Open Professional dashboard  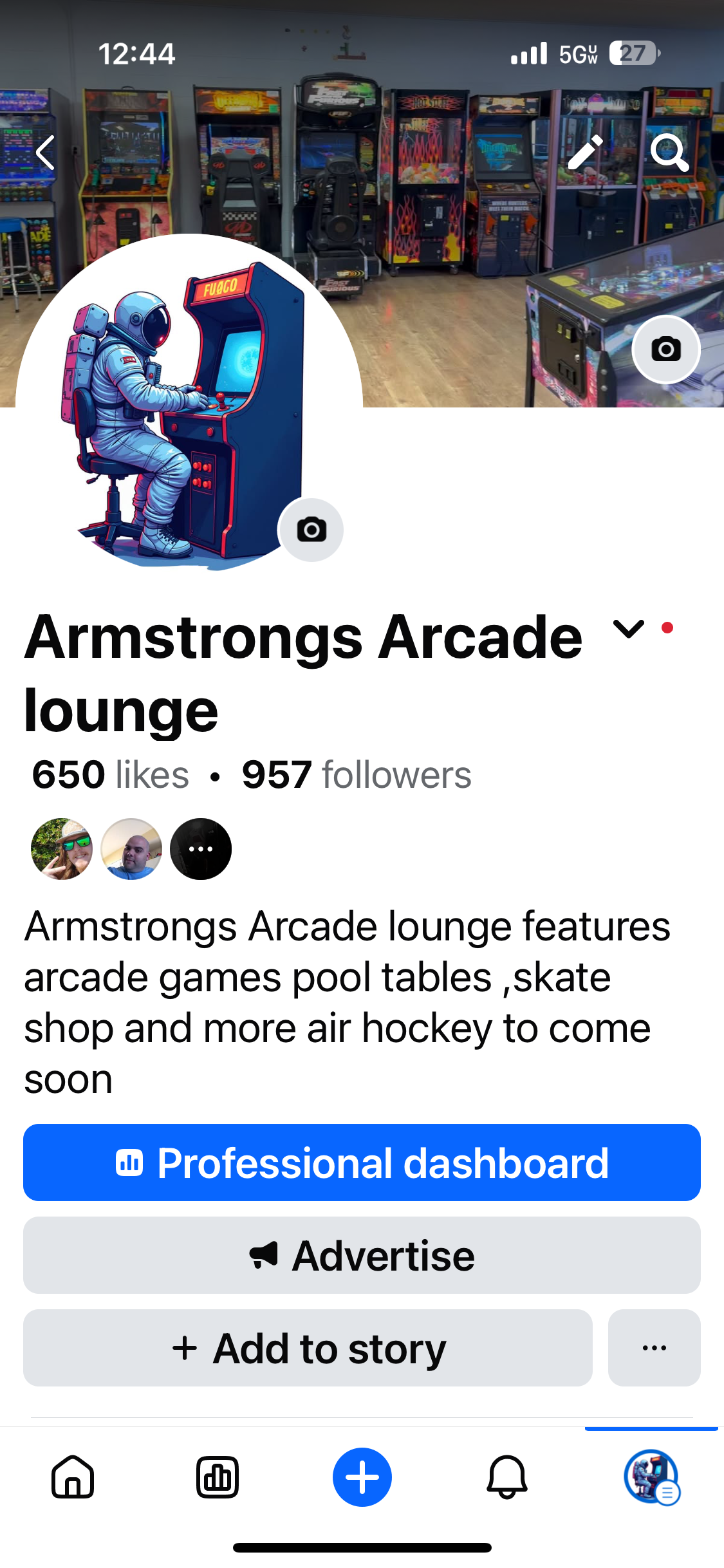(362, 1162)
